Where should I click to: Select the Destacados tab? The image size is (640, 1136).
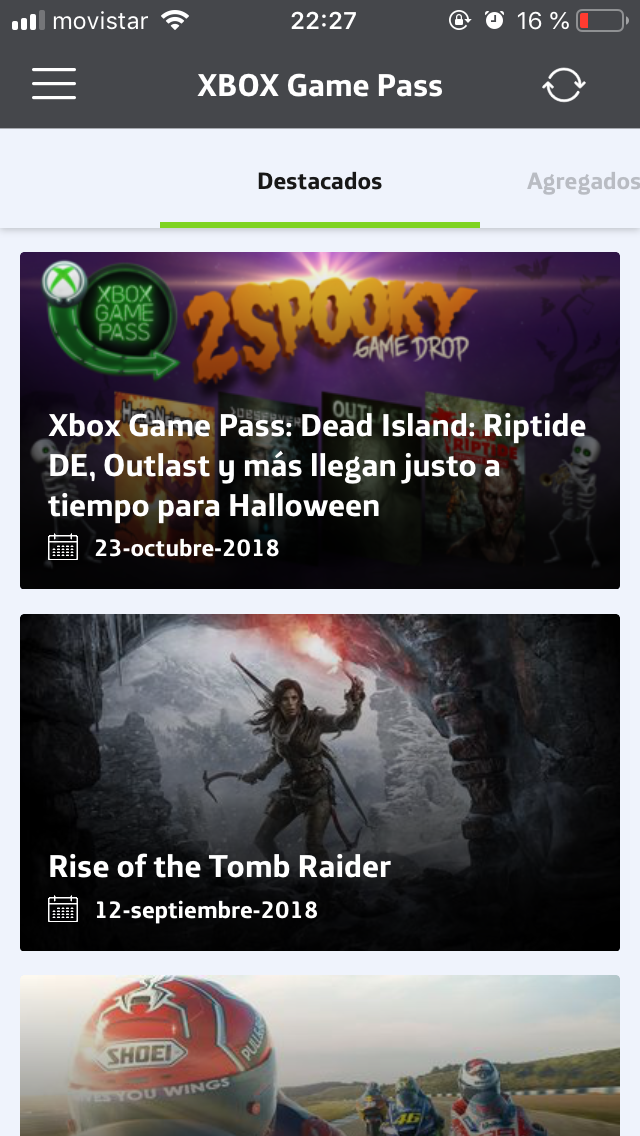pyautogui.click(x=320, y=181)
